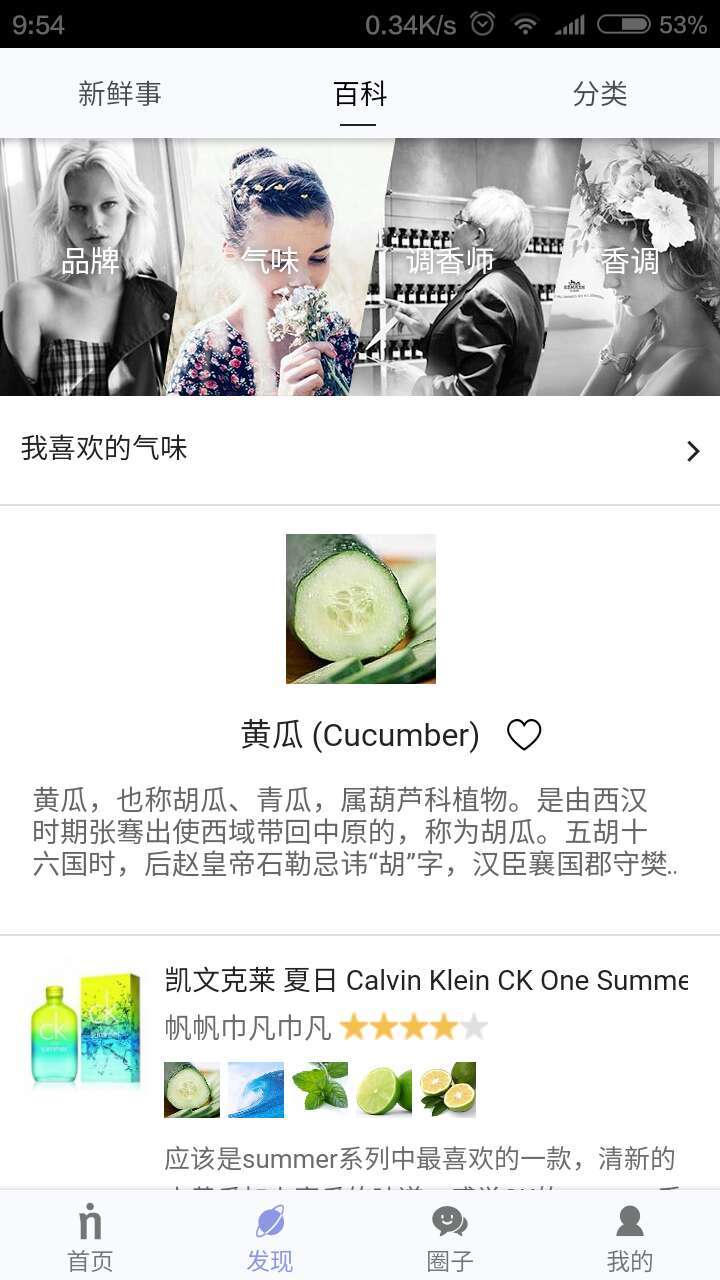Open the Calvin Klein CK One Summer review
The width and height of the screenshot is (720, 1280).
425,980
